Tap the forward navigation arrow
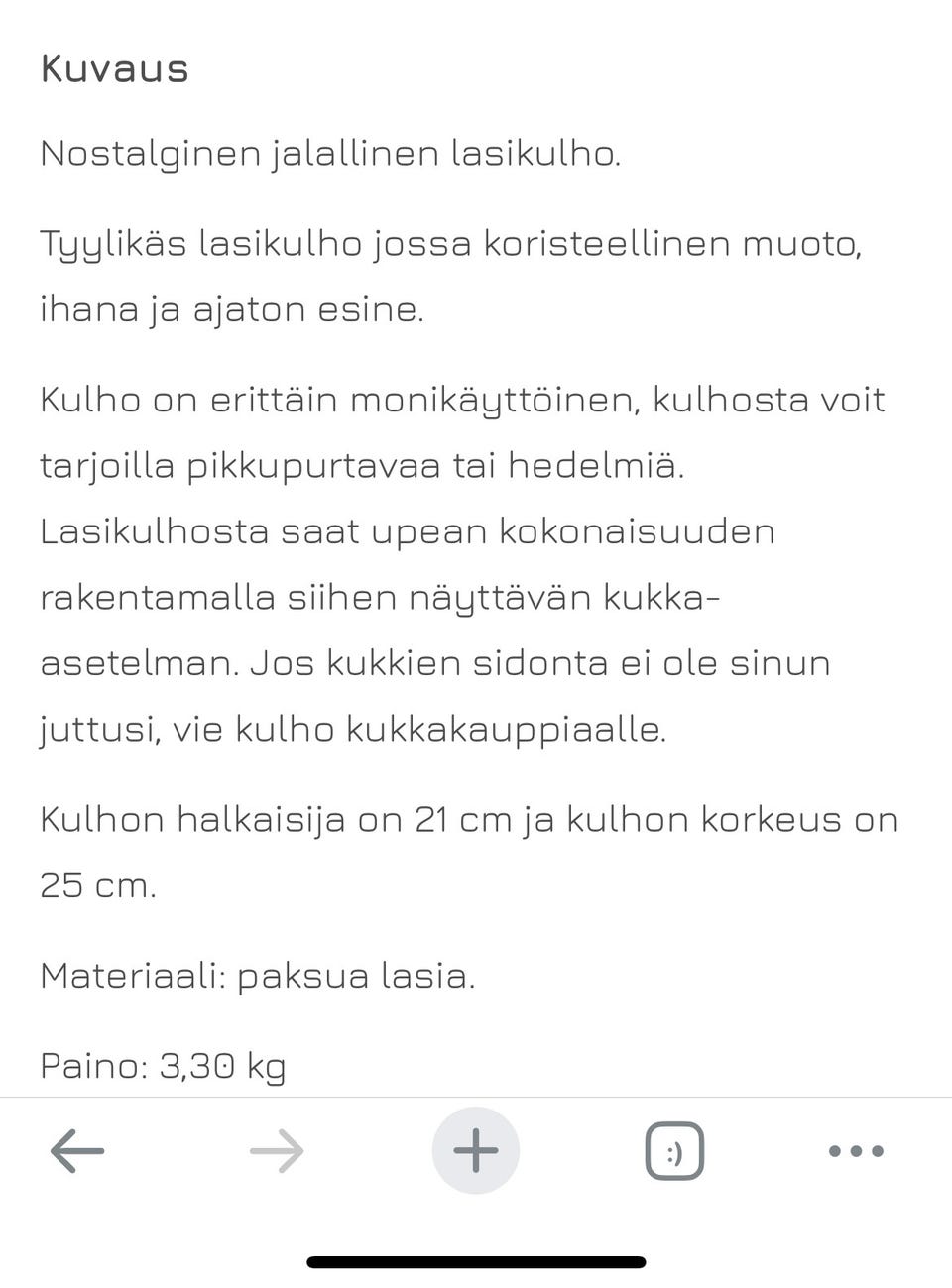Image resolution: width=952 pixels, height=1288 pixels. [277, 1150]
